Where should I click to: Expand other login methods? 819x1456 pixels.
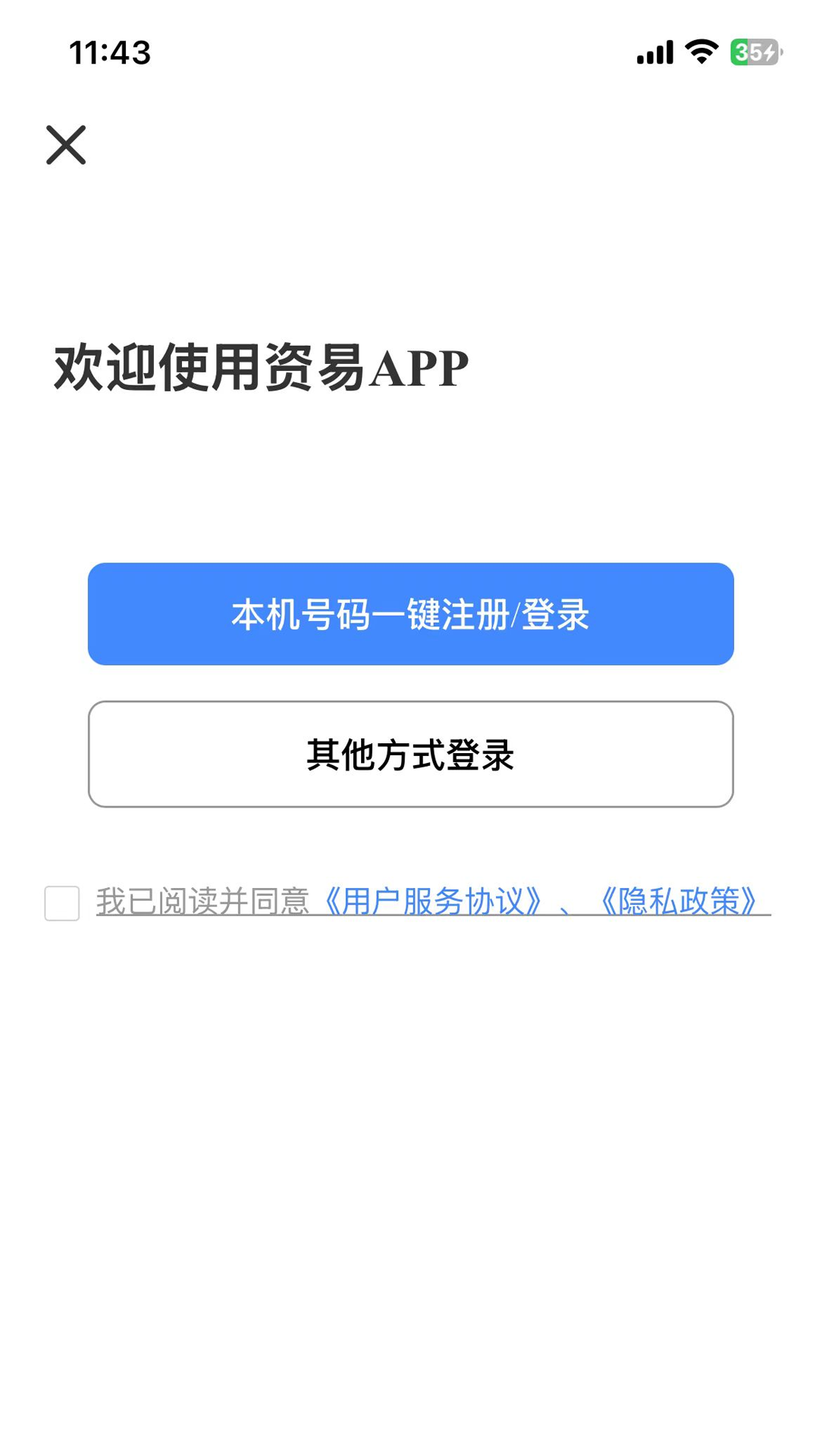(x=409, y=754)
